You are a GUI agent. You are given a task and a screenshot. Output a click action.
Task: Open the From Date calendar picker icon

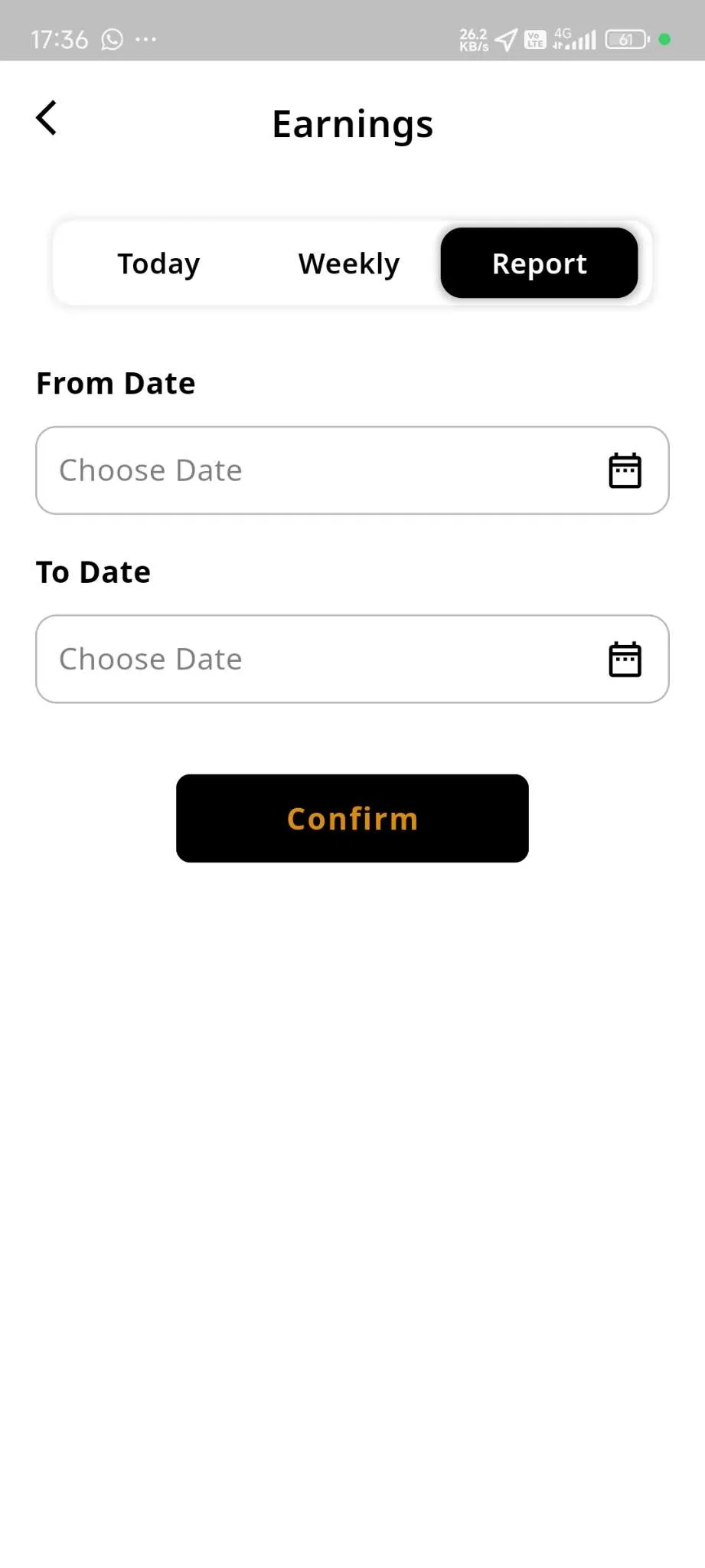[624, 470]
